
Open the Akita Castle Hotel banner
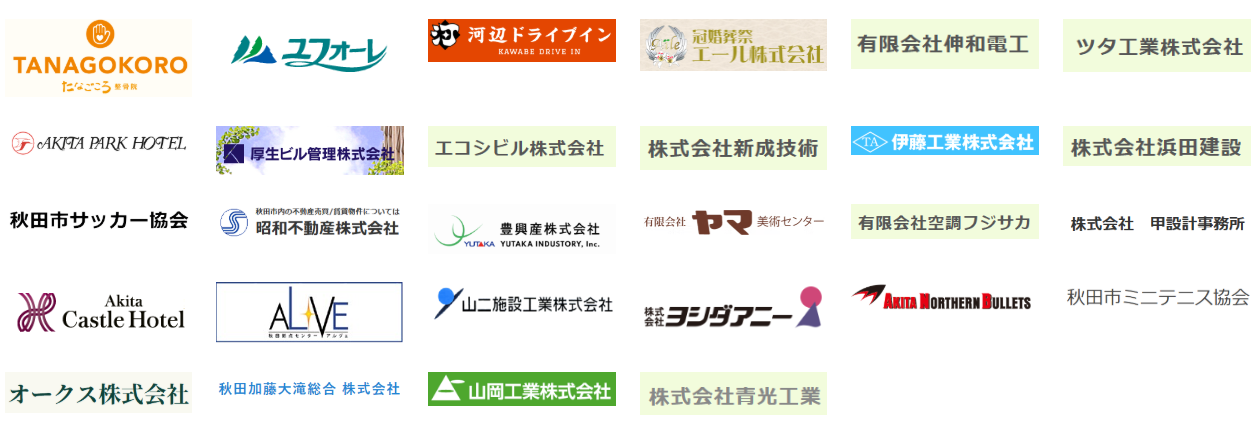(98, 311)
